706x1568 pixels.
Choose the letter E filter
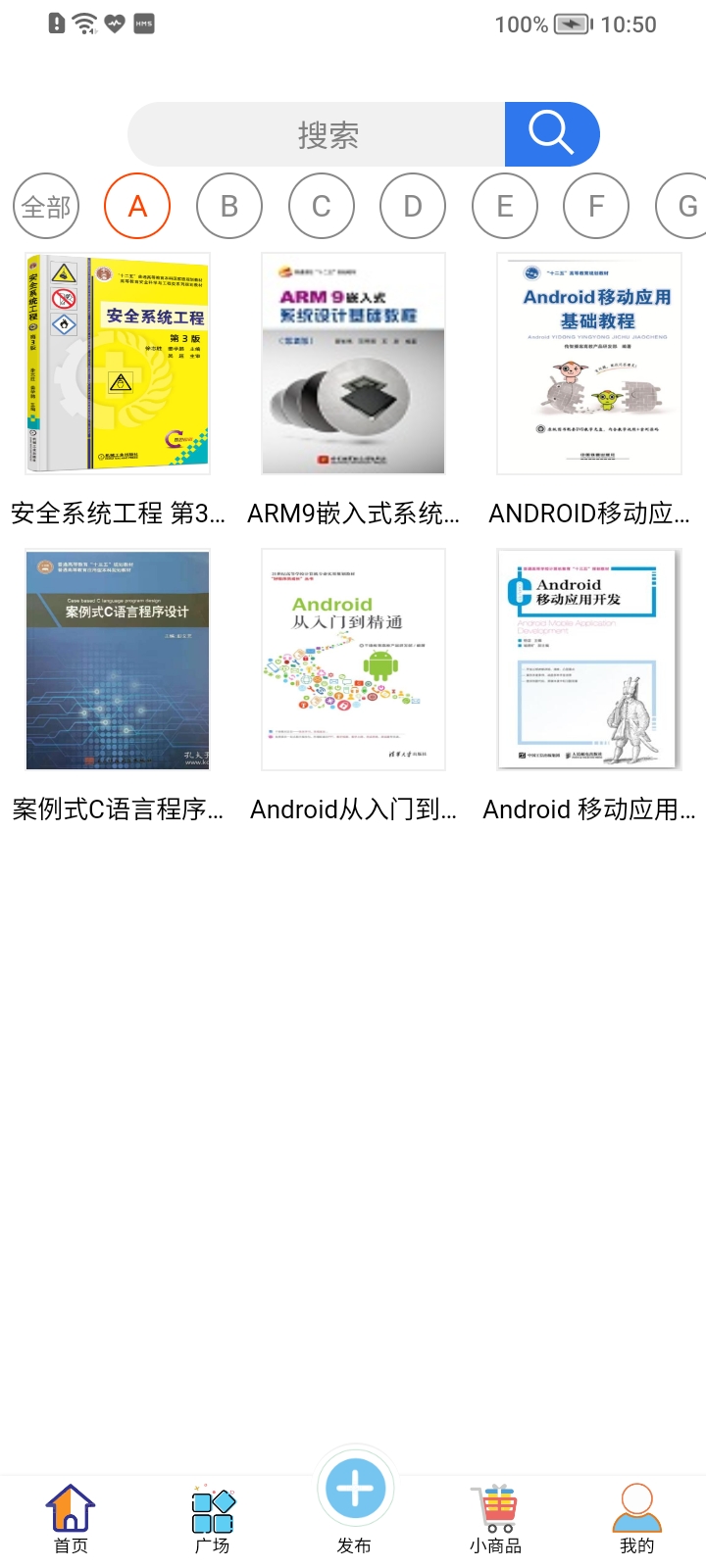pyautogui.click(x=505, y=207)
